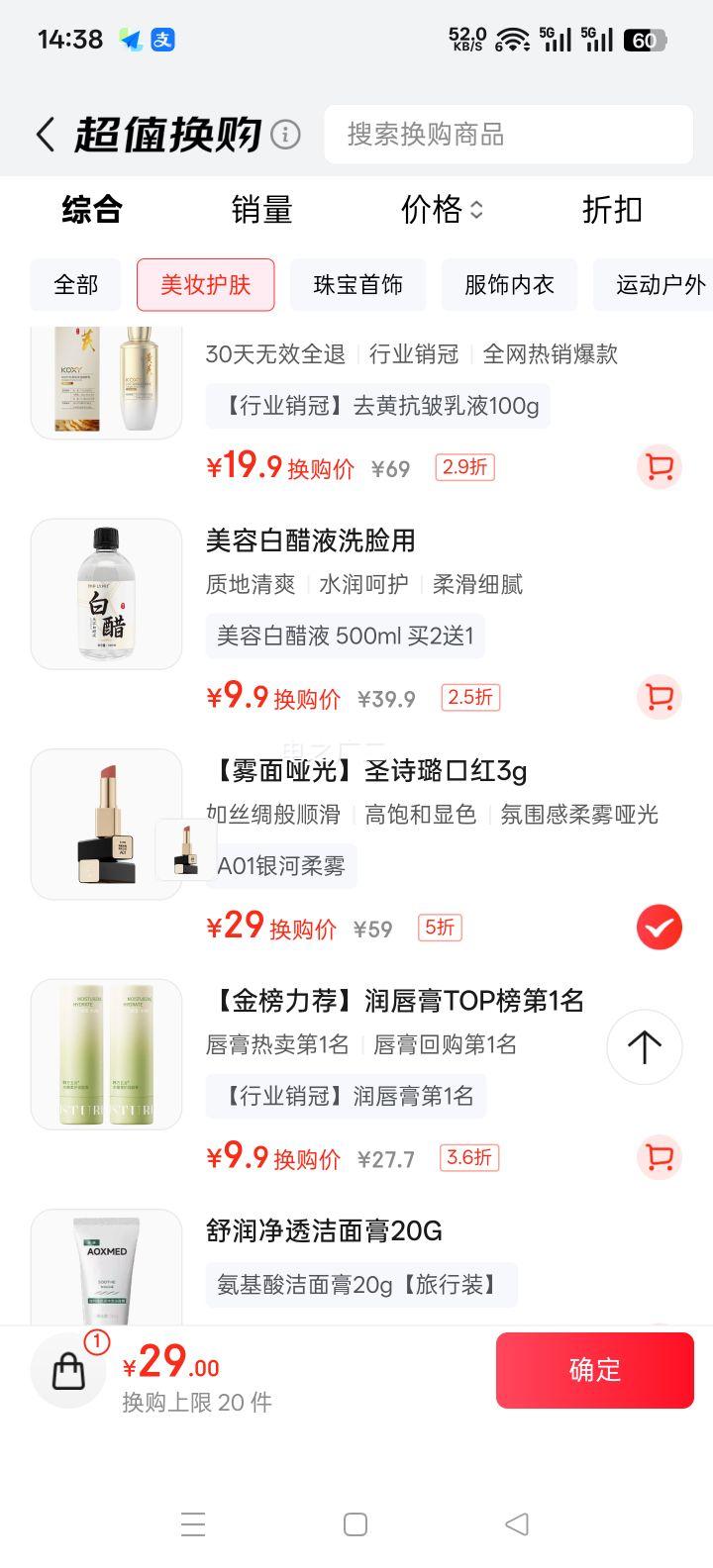Go back from 超值换购 page

(x=45, y=135)
